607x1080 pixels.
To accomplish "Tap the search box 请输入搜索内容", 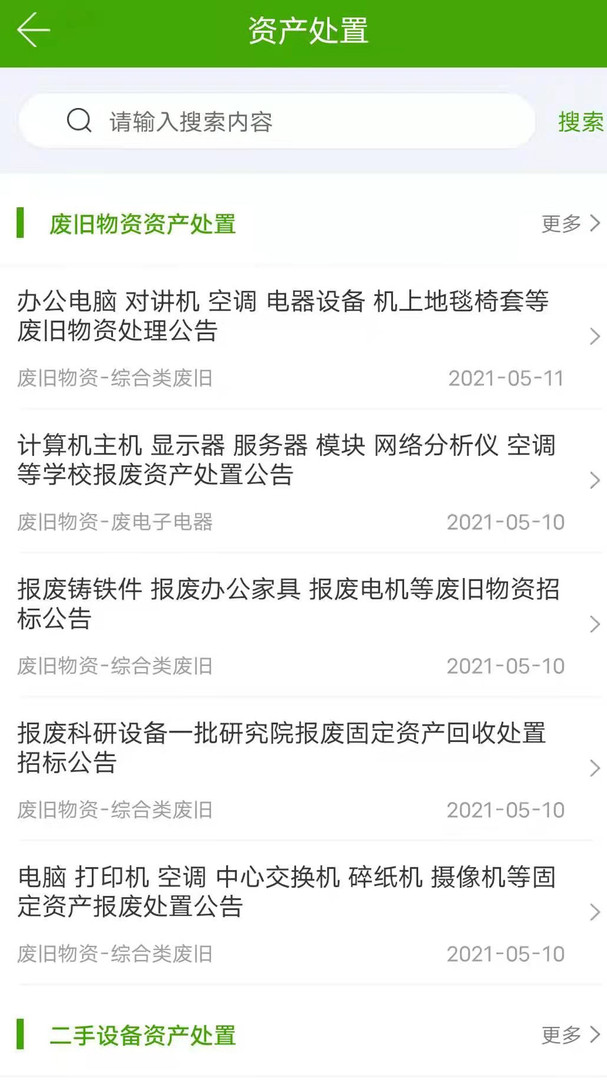I will pyautogui.click(x=276, y=121).
